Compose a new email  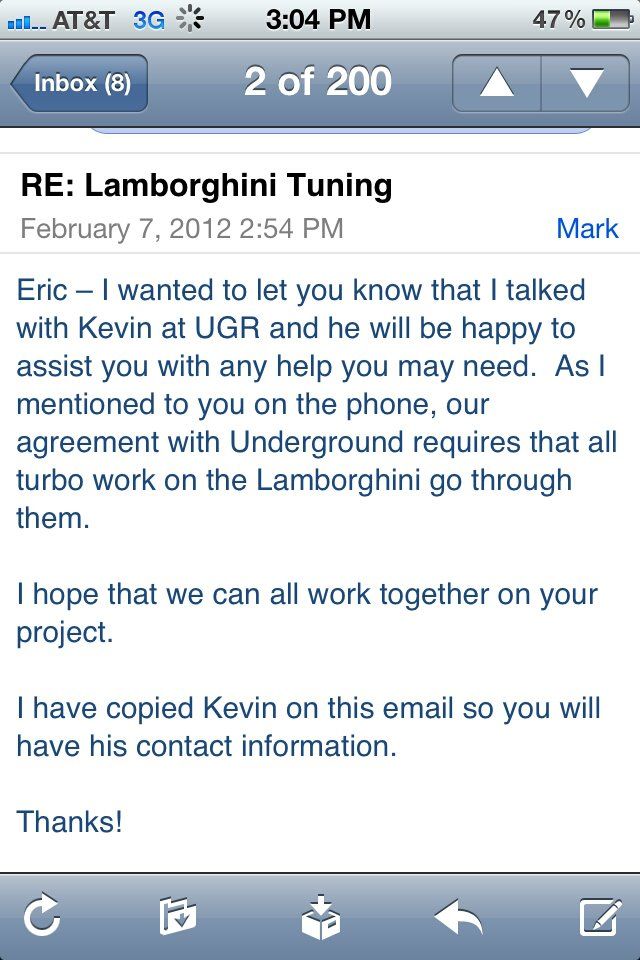[600, 916]
